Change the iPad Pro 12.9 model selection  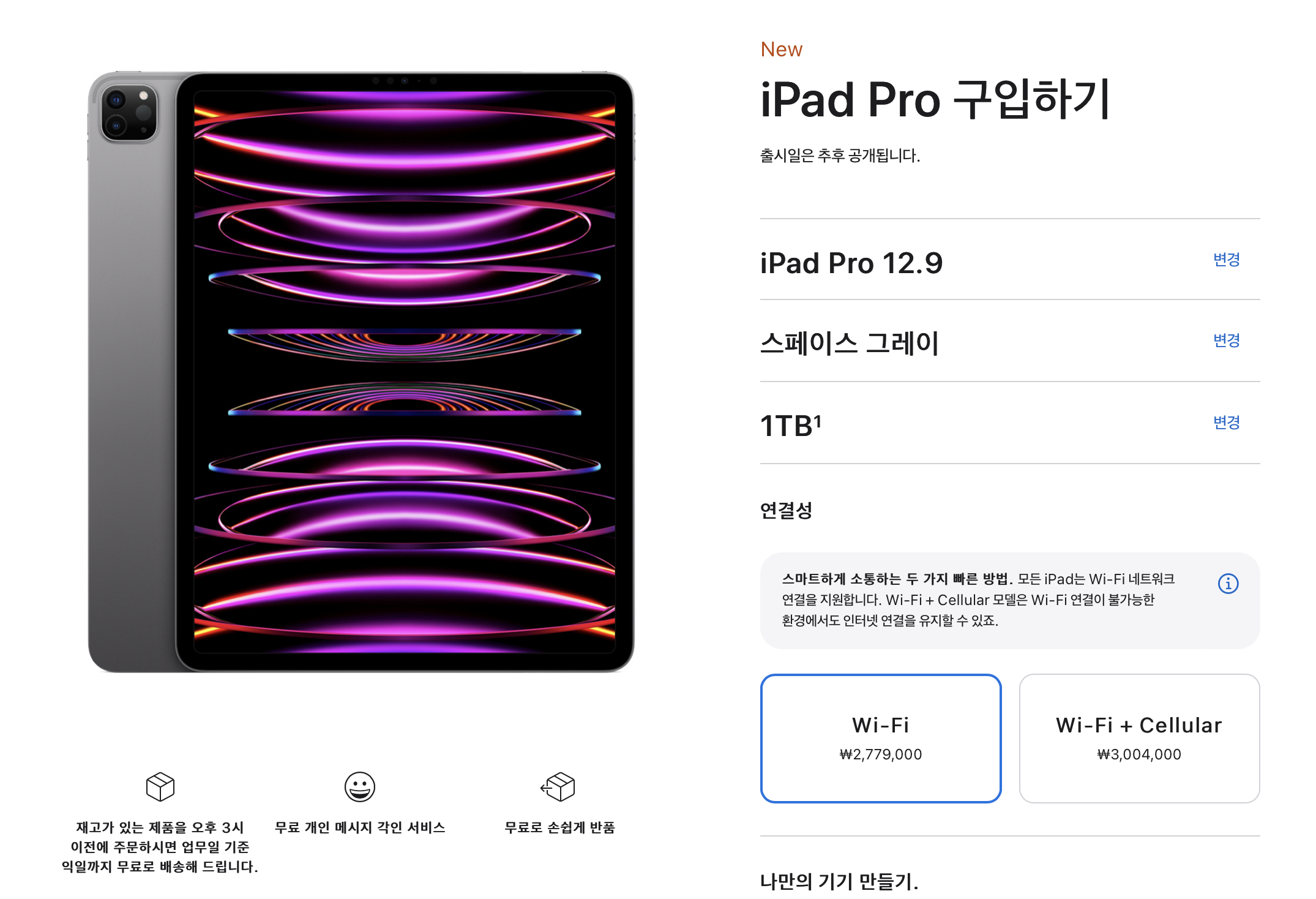(1226, 260)
